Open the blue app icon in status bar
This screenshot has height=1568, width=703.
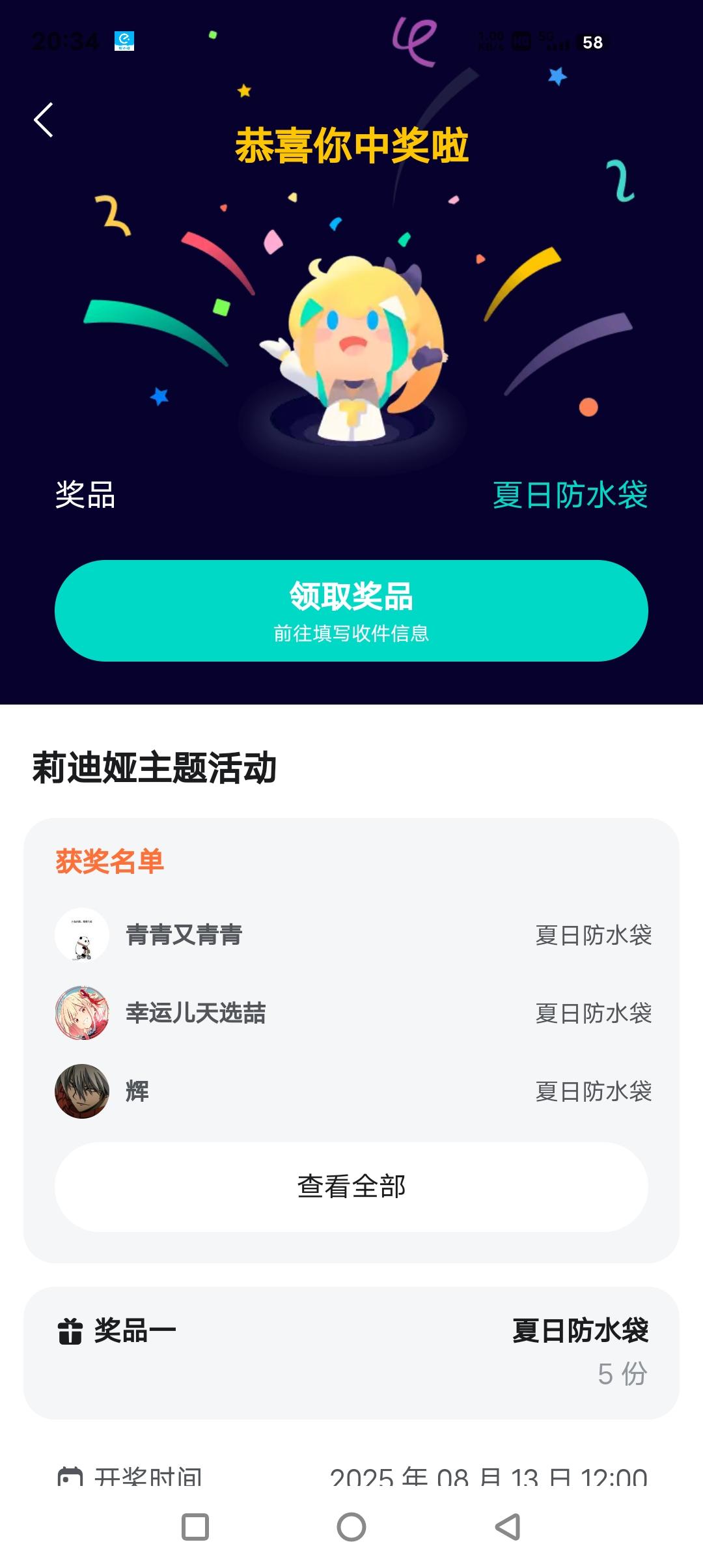125,40
